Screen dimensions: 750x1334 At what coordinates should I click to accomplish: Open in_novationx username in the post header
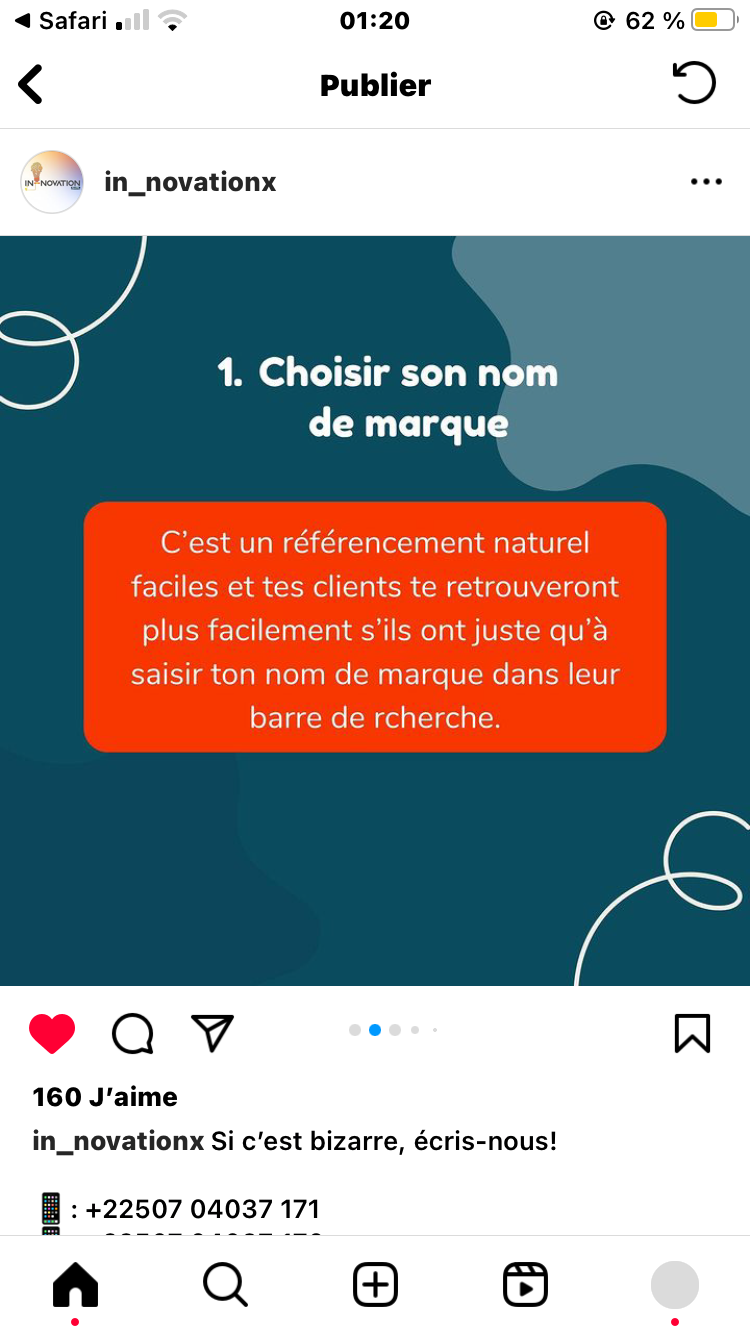pyautogui.click(x=190, y=182)
